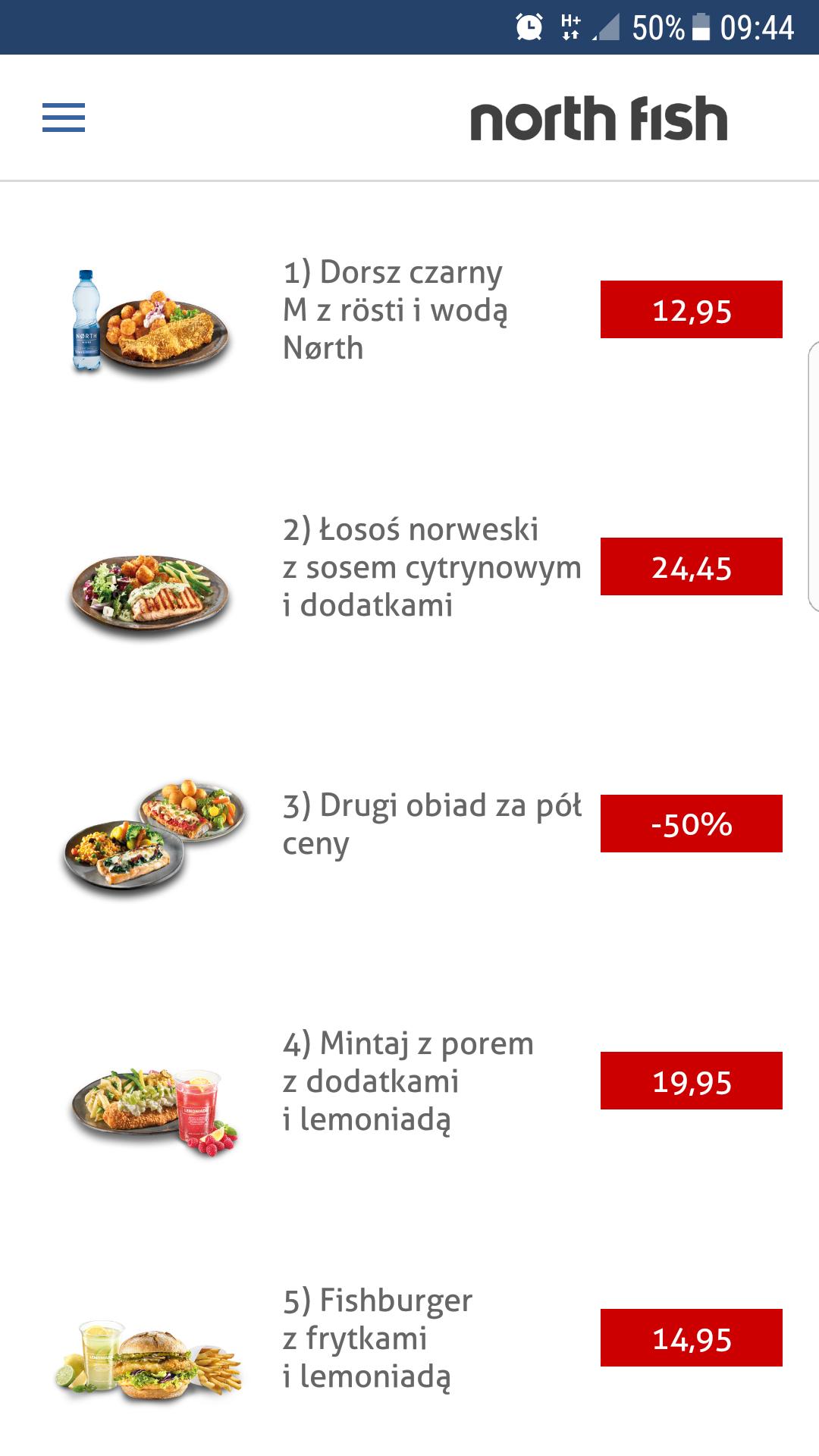This screenshot has height=1456, width=819.
Task: Tap the red -50% promo badge
Action: (x=690, y=823)
